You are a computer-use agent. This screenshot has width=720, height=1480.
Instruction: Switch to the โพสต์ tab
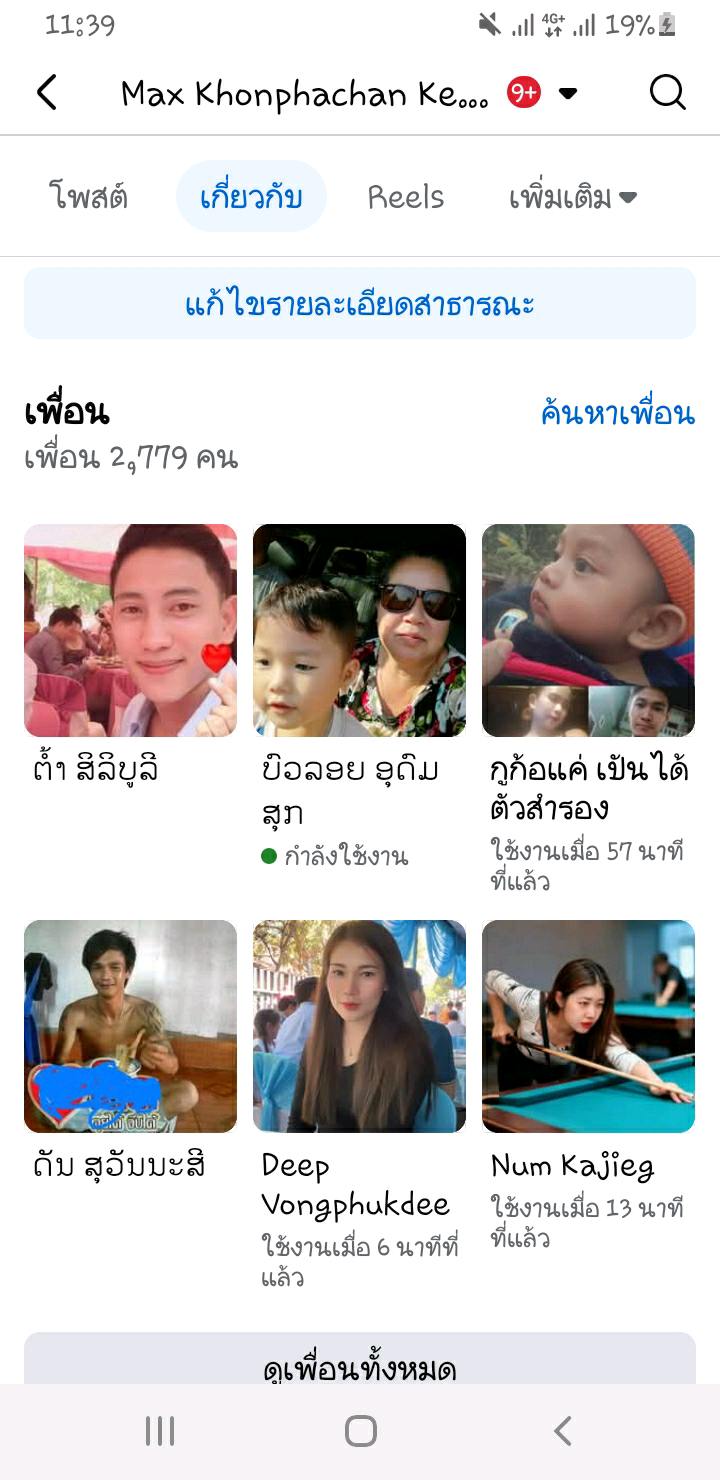coord(89,197)
